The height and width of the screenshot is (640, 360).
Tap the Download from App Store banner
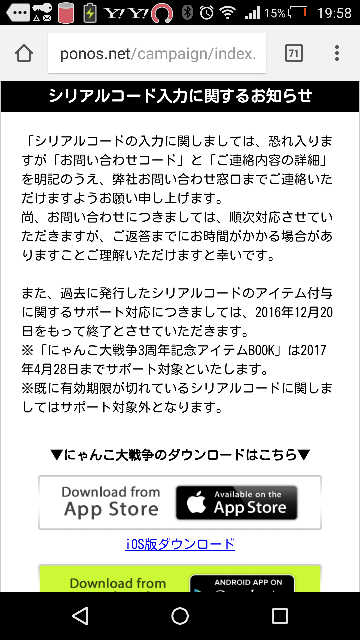coord(180,502)
